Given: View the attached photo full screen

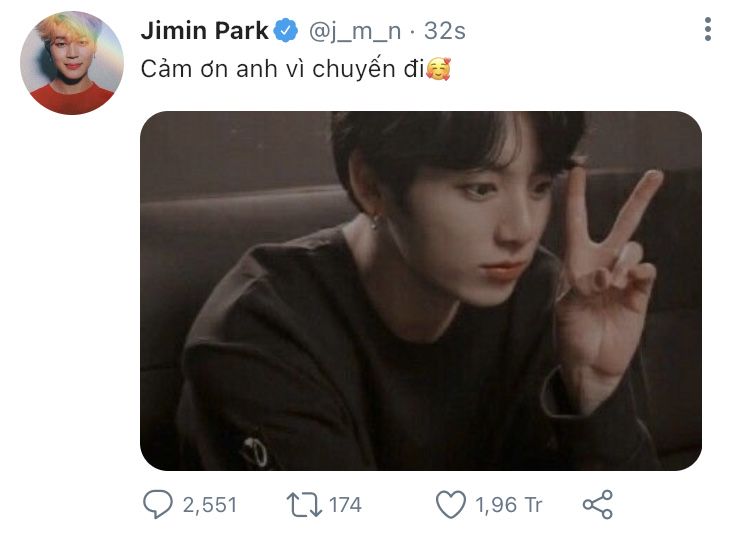Looking at the screenshot, I should click(x=420, y=290).
